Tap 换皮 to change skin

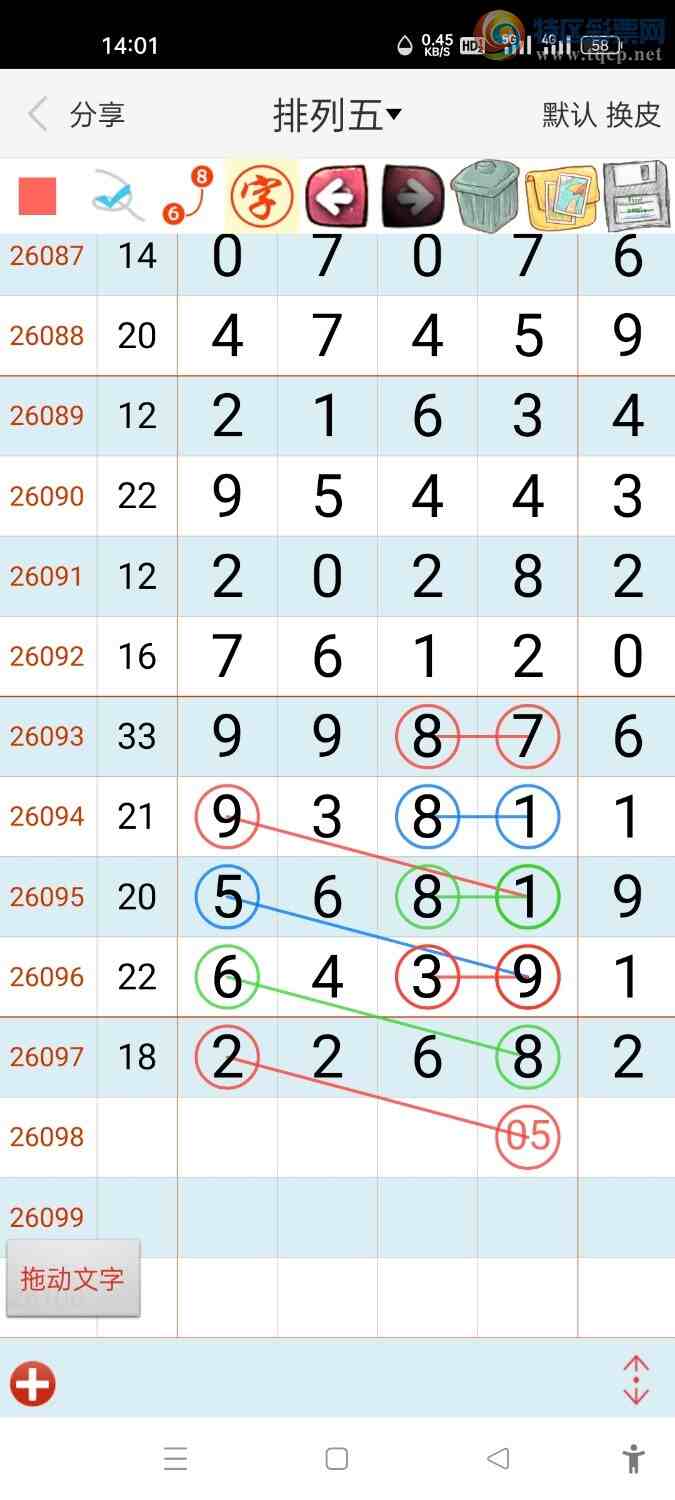point(633,115)
